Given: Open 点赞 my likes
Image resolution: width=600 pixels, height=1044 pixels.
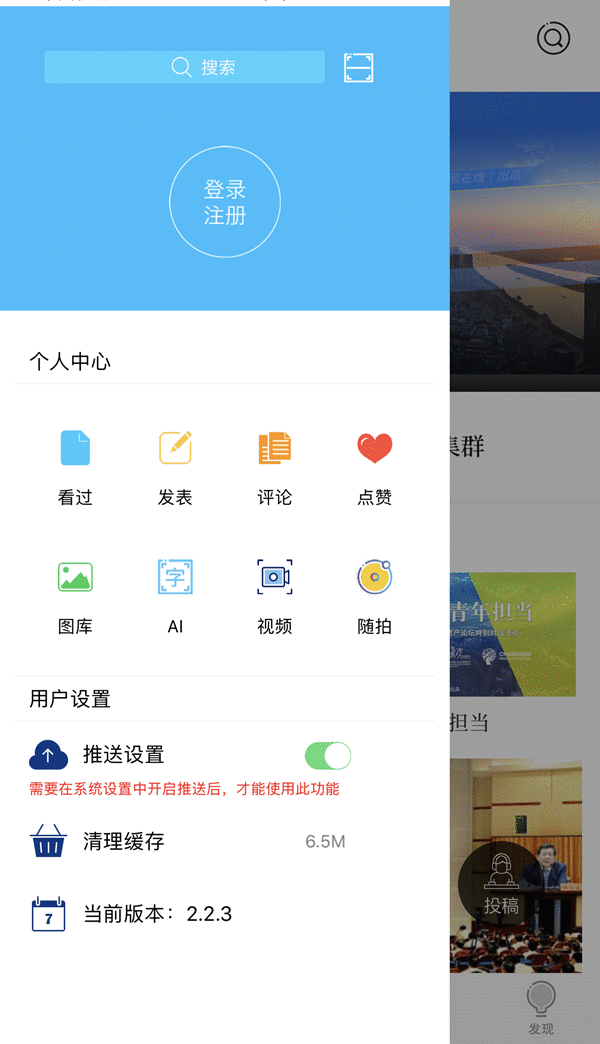Looking at the screenshot, I should (375, 466).
